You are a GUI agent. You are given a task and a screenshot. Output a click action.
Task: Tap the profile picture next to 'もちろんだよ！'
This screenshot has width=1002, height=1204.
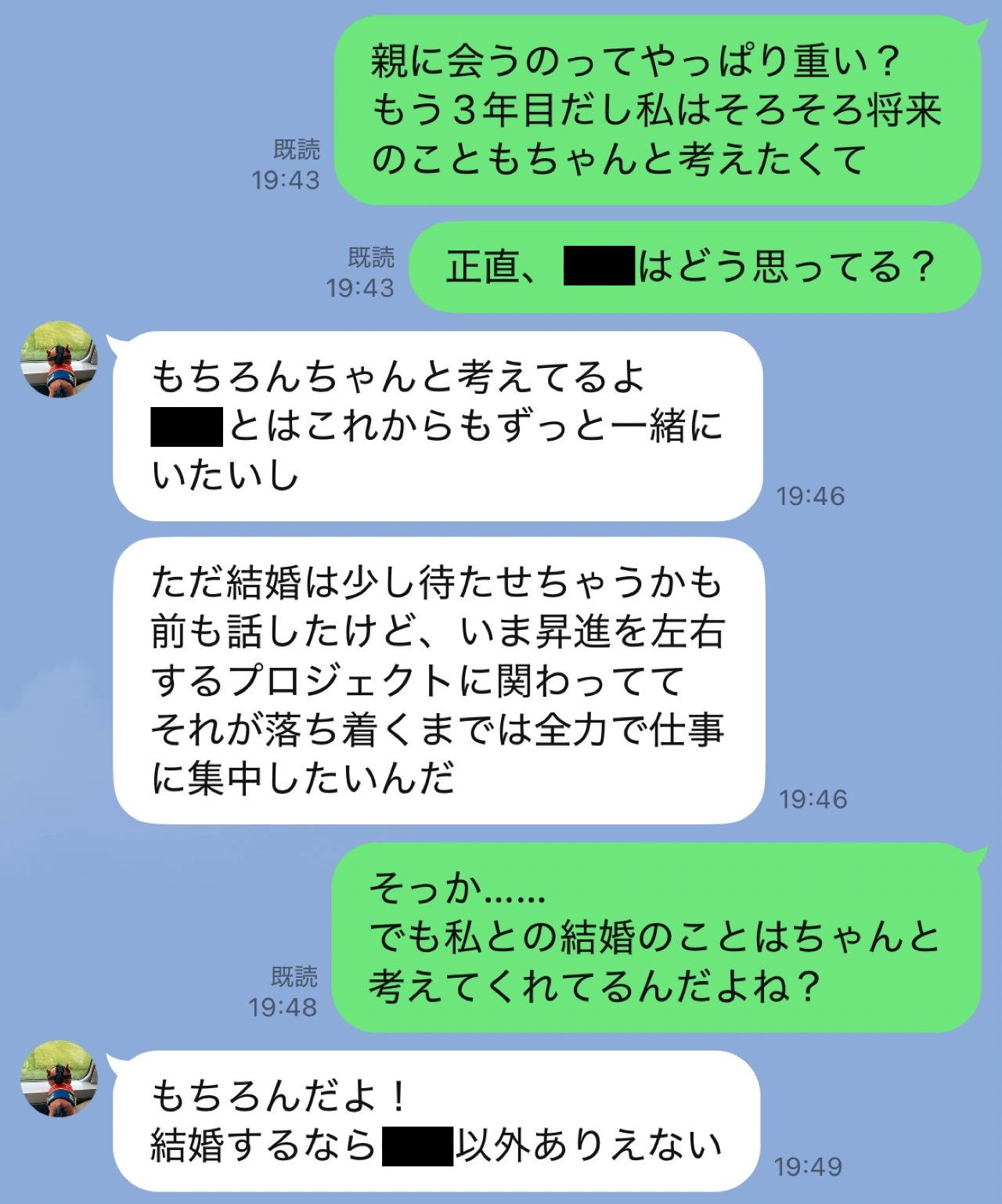coord(59,1079)
